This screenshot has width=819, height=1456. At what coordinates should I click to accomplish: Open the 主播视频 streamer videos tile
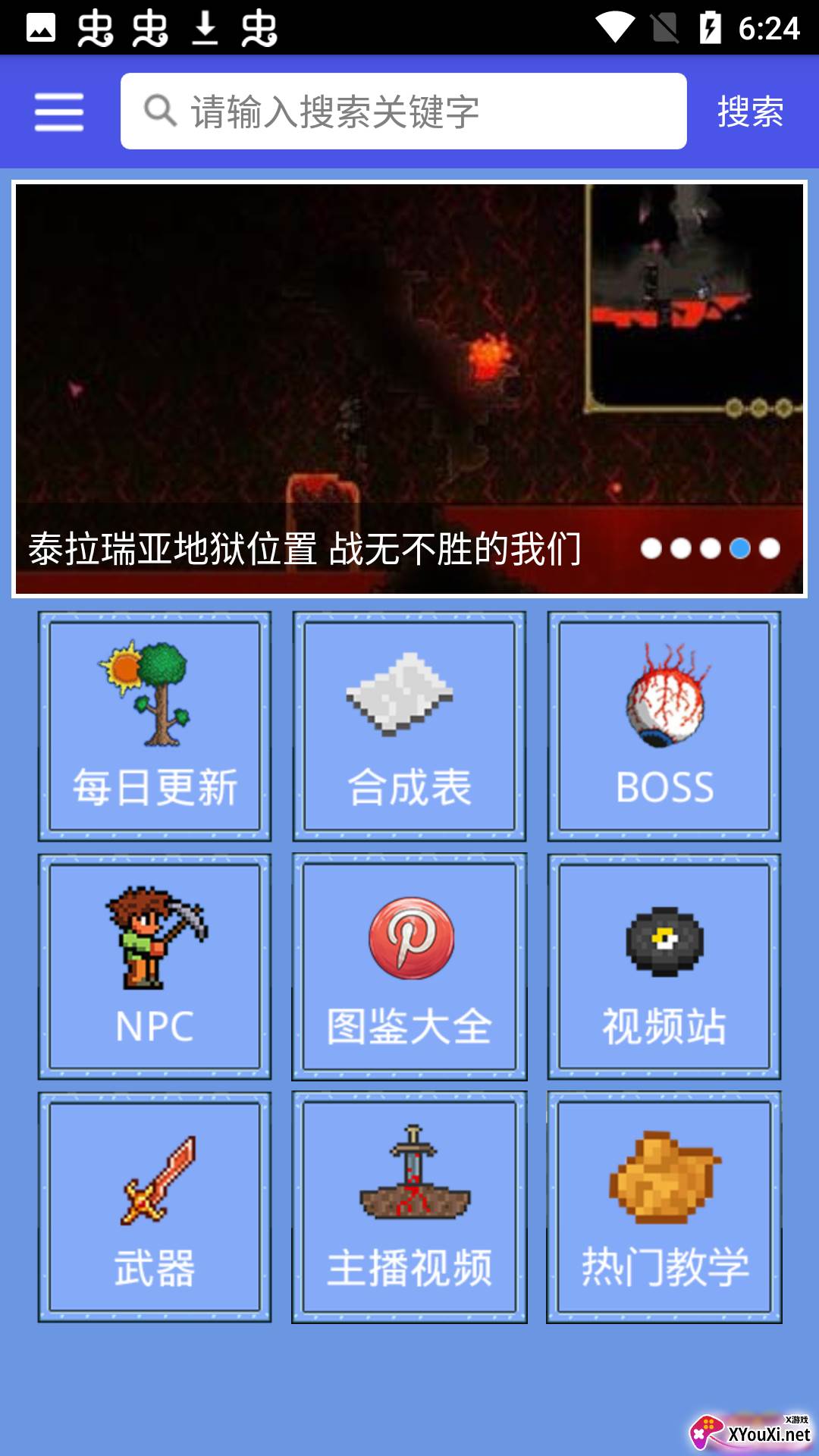click(x=409, y=1207)
